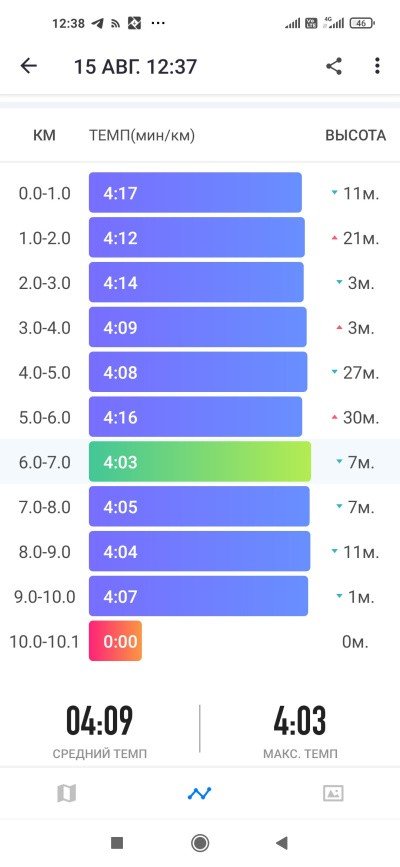
Task: Share this workout
Action: [334, 66]
